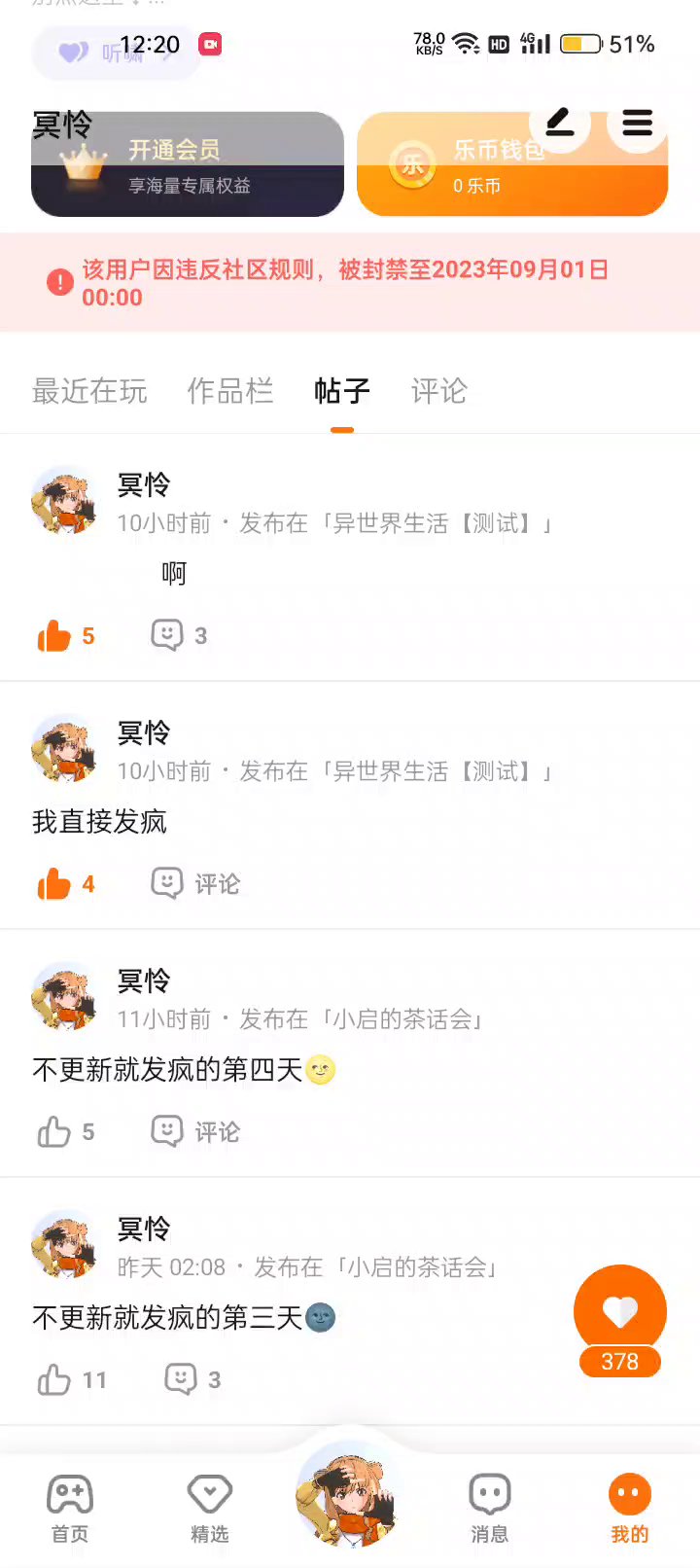Image resolution: width=700 pixels, height=1568 pixels.
Task: Switch to the 作品栏 tab
Action: coord(230,391)
